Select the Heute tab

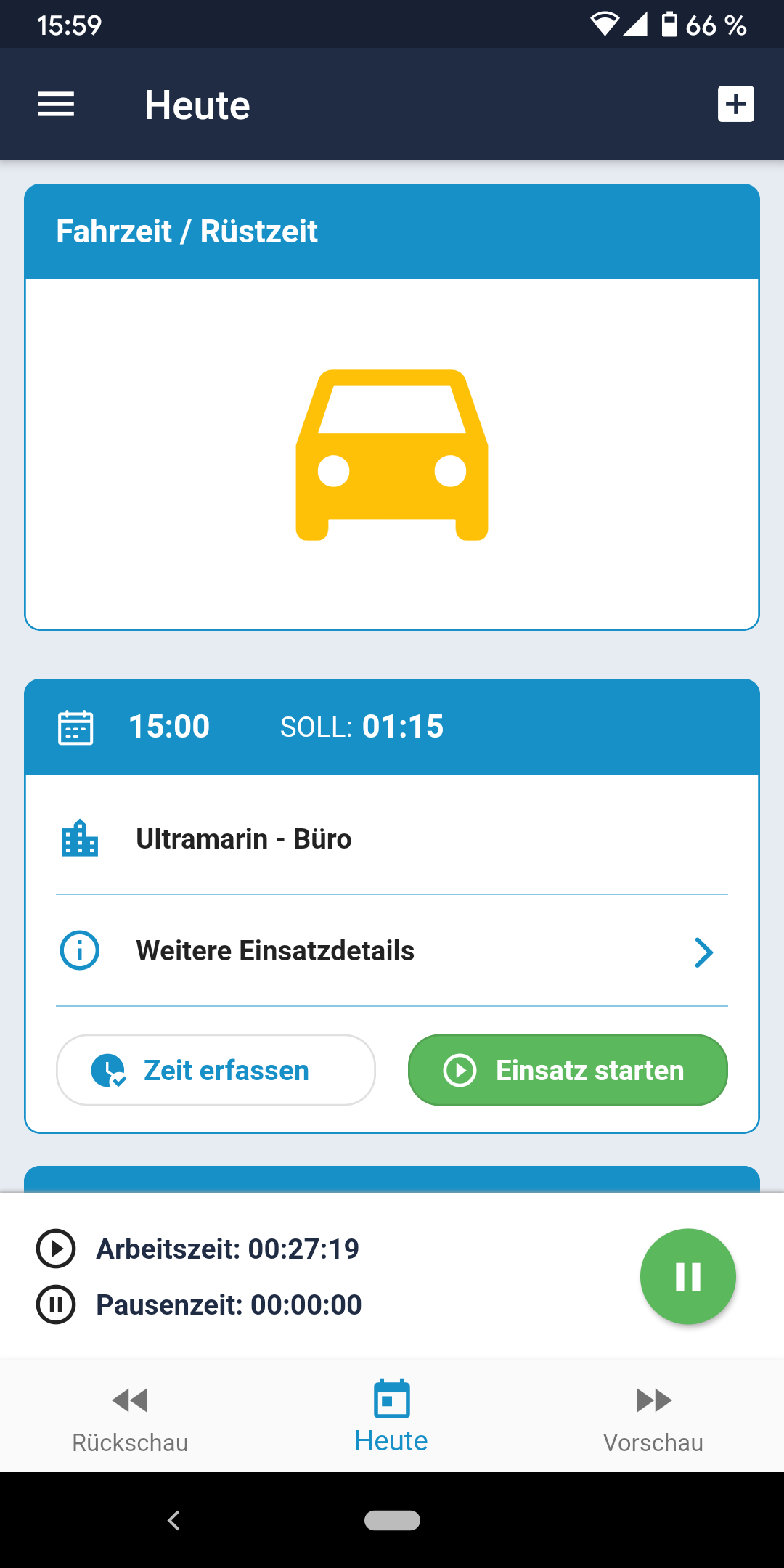391,1417
